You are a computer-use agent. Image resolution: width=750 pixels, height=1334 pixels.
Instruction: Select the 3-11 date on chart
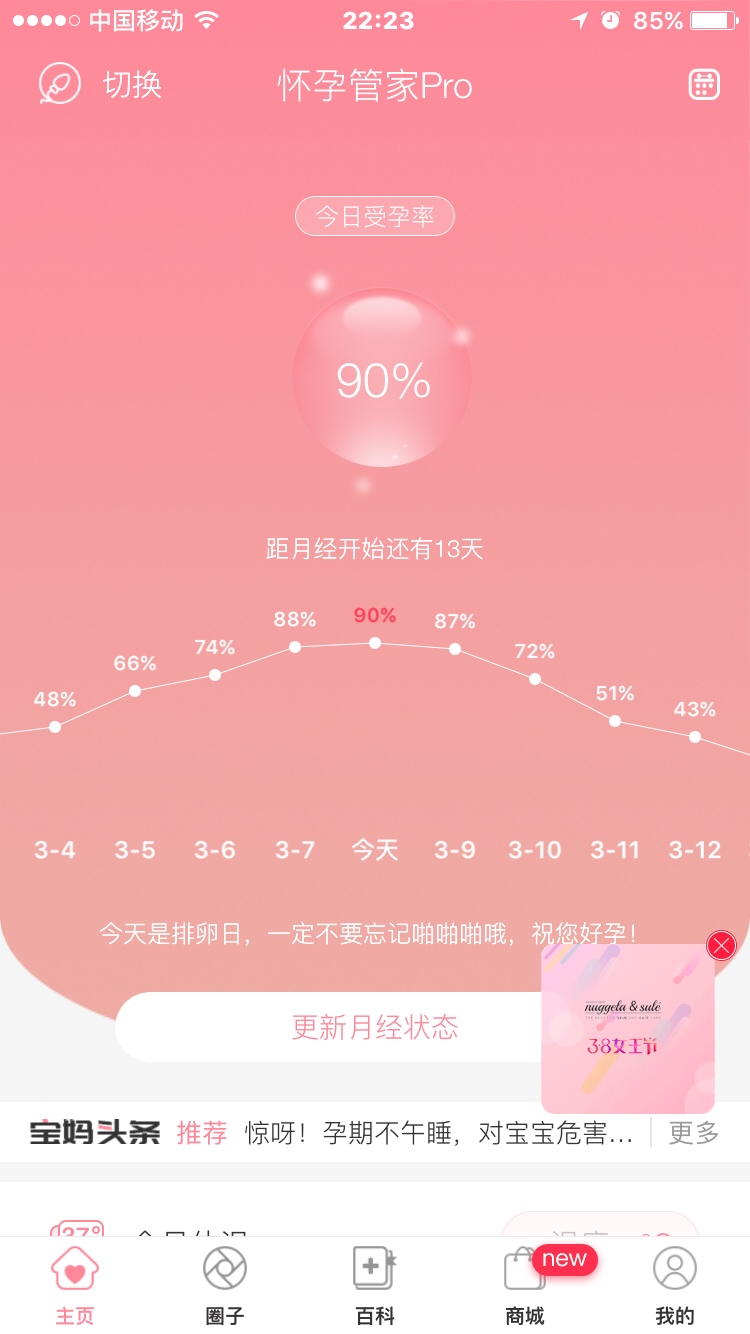point(615,850)
